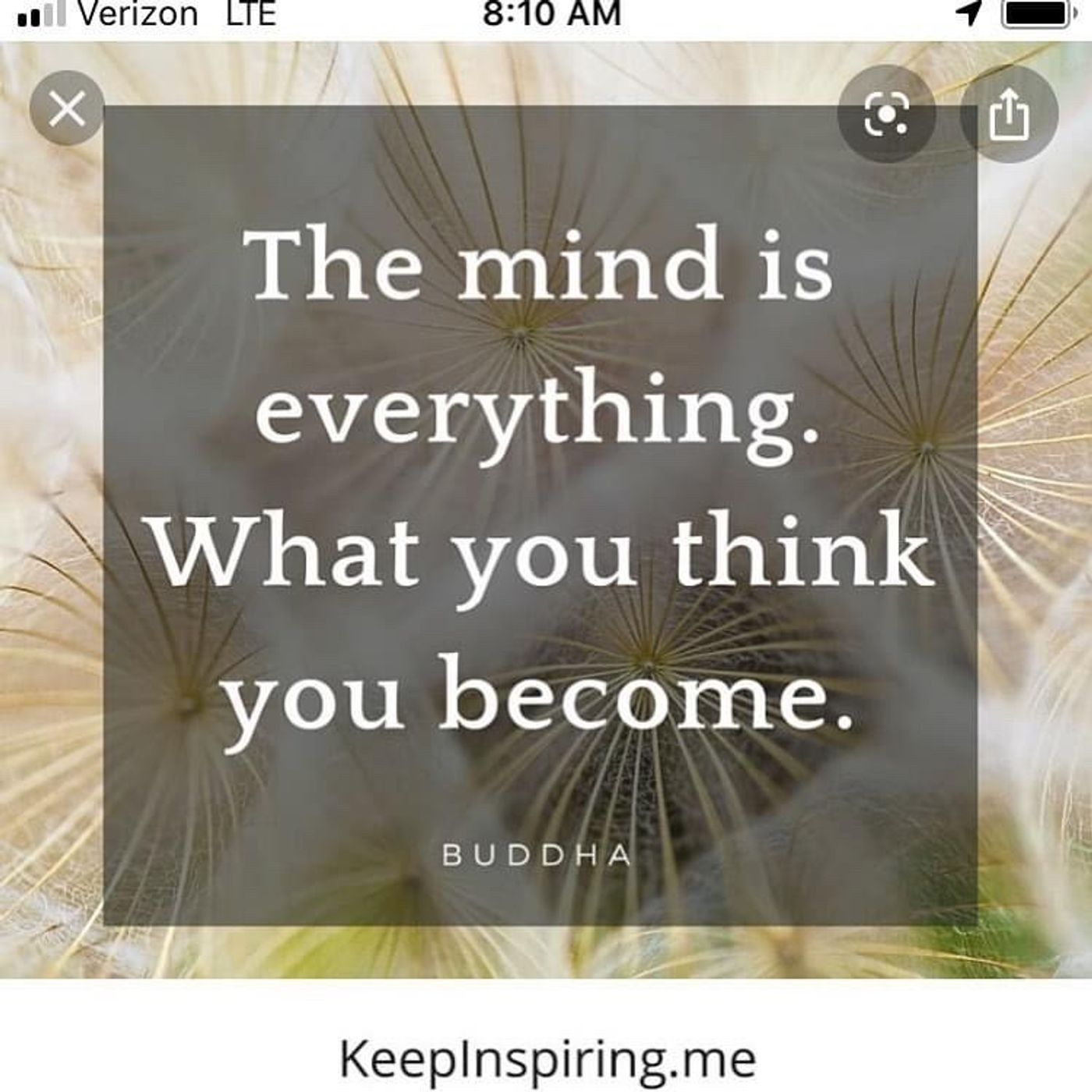Open the KeepInspiring.me source link

548,1058
